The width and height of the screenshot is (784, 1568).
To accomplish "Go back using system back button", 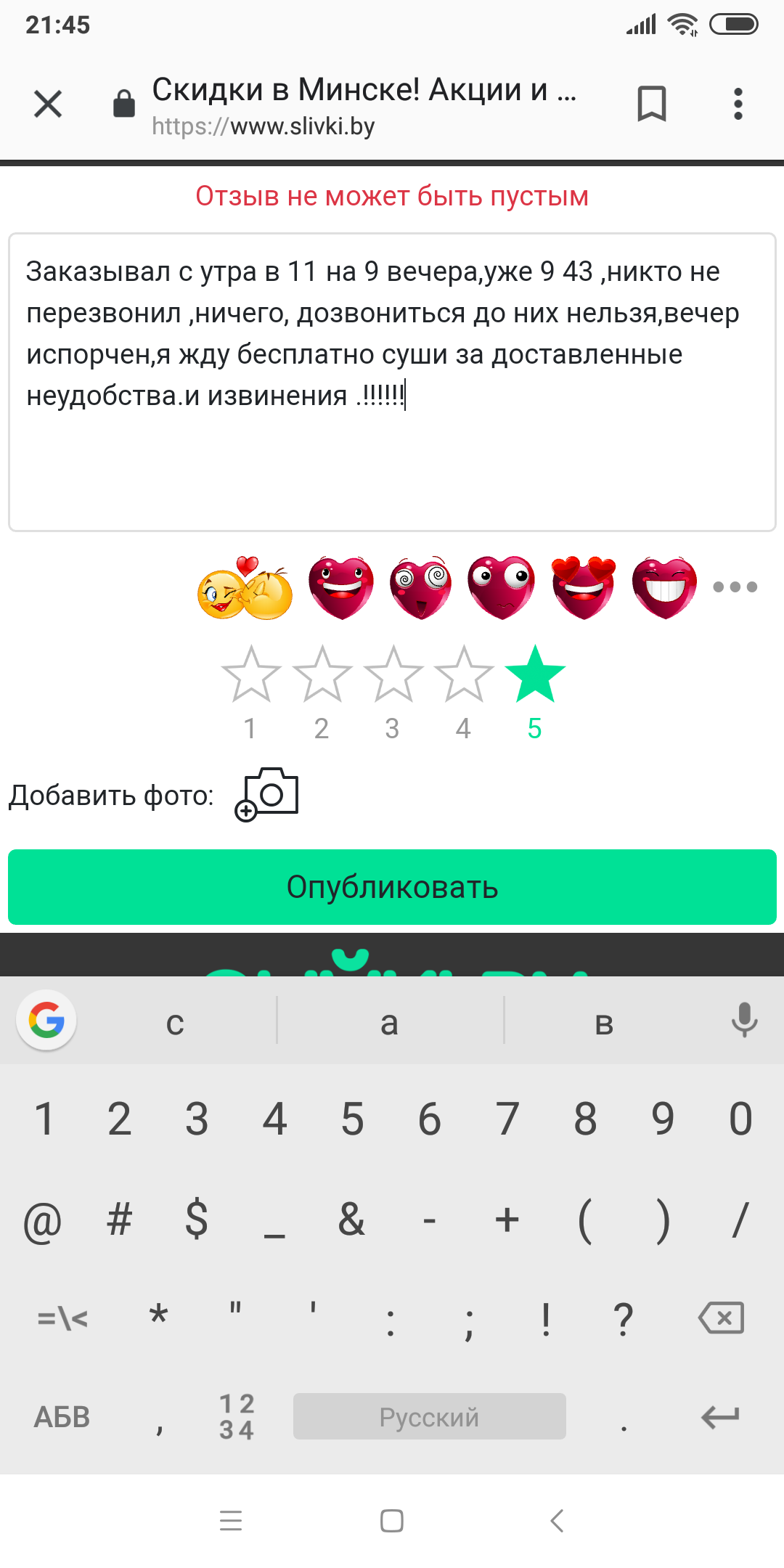I will [x=557, y=1520].
